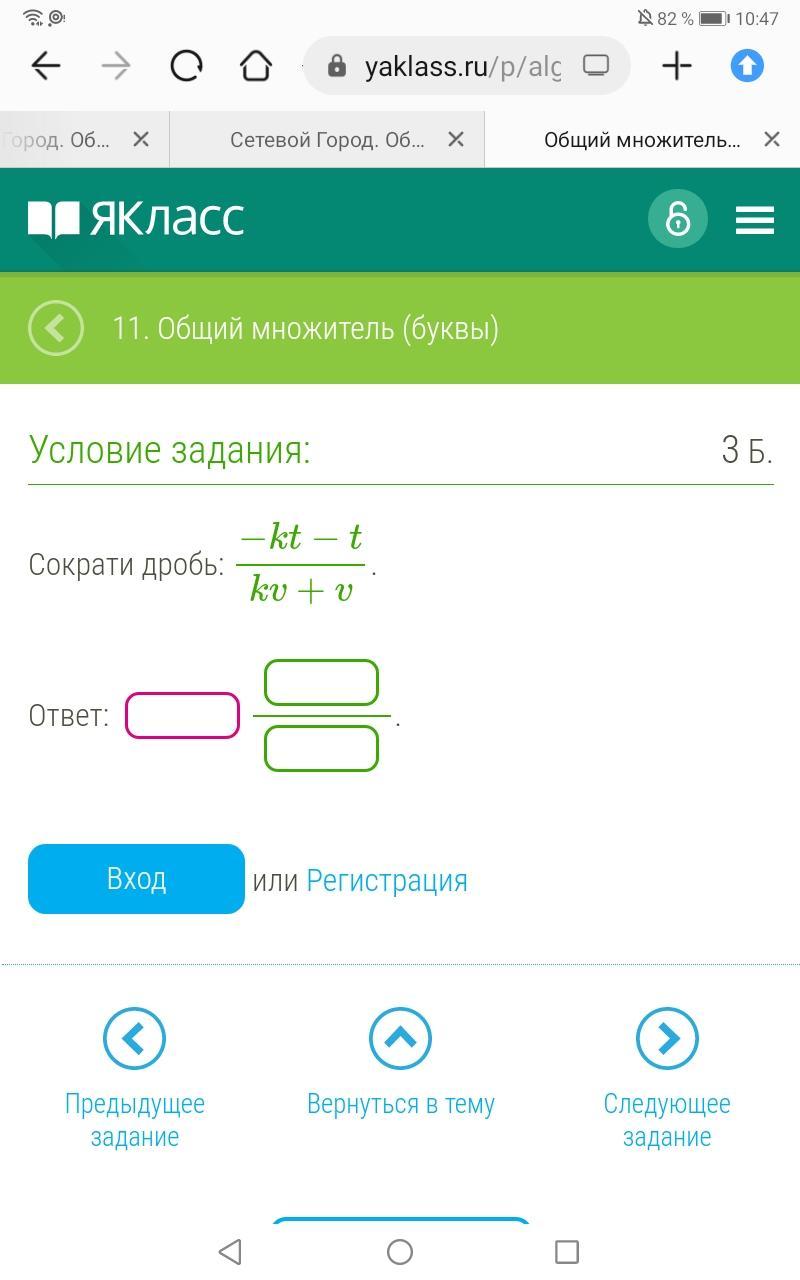The height and width of the screenshot is (1280, 800).
Task: Tap the lock login icon in header
Action: pyautogui.click(x=677, y=219)
